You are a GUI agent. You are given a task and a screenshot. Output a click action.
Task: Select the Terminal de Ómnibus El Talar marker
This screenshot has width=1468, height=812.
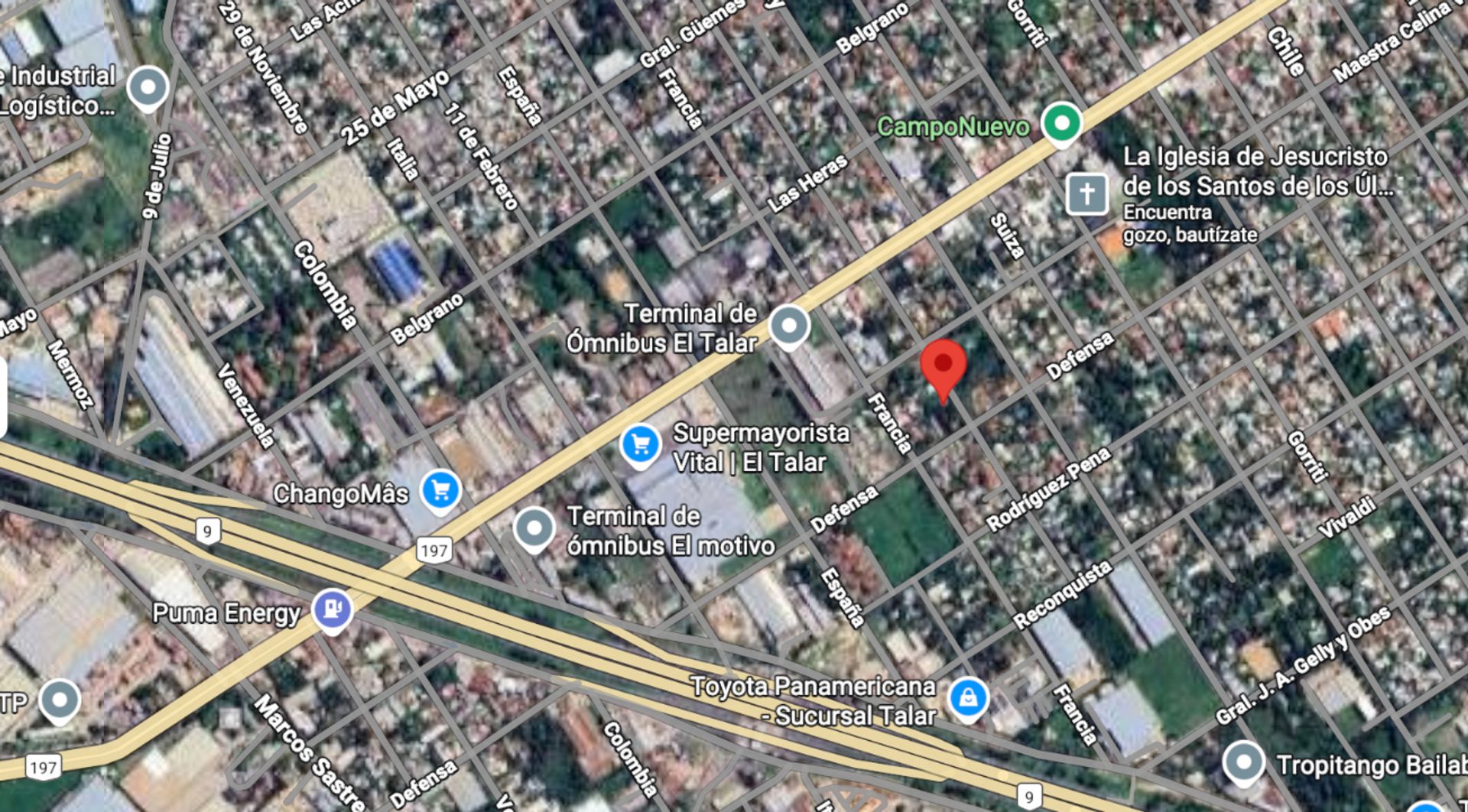point(789,326)
